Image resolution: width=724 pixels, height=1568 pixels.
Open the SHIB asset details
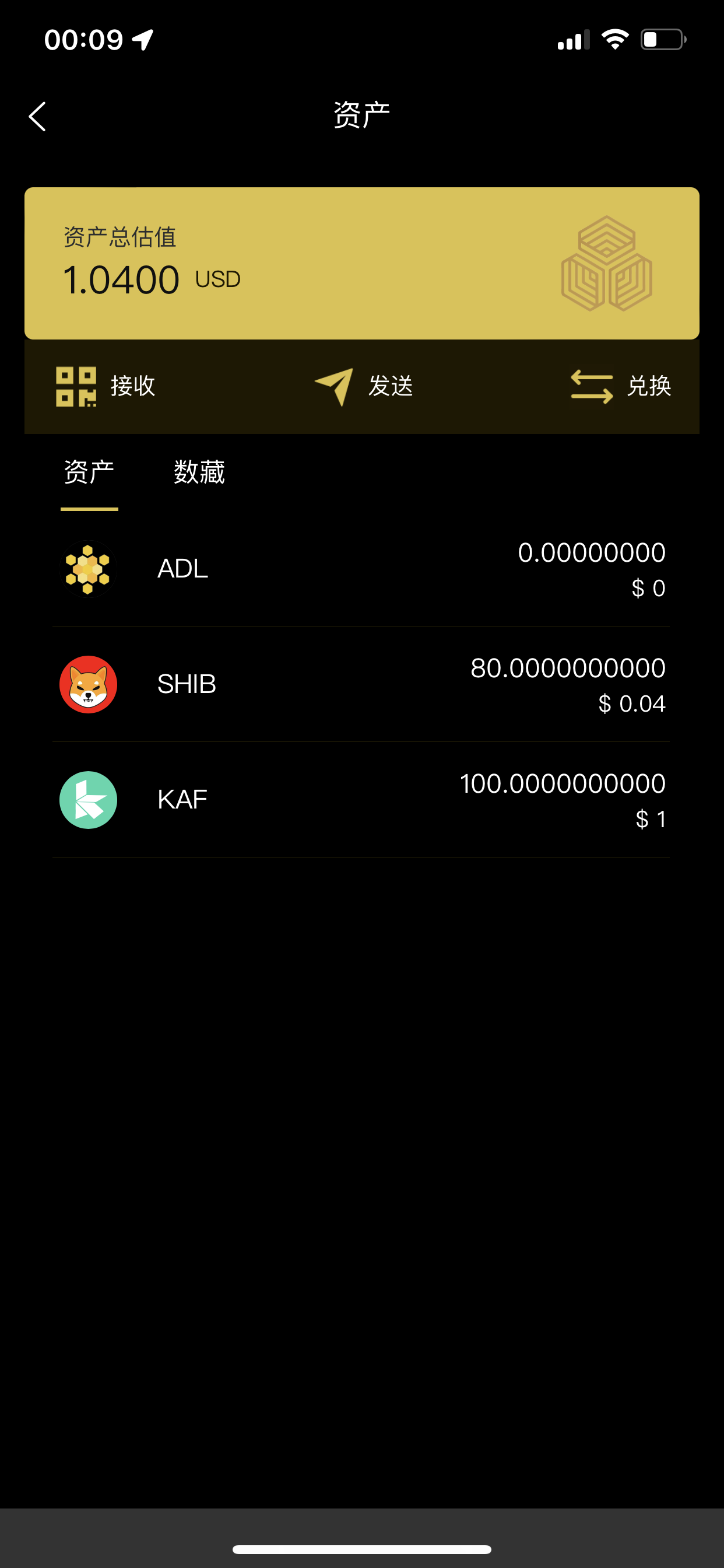tap(361, 684)
